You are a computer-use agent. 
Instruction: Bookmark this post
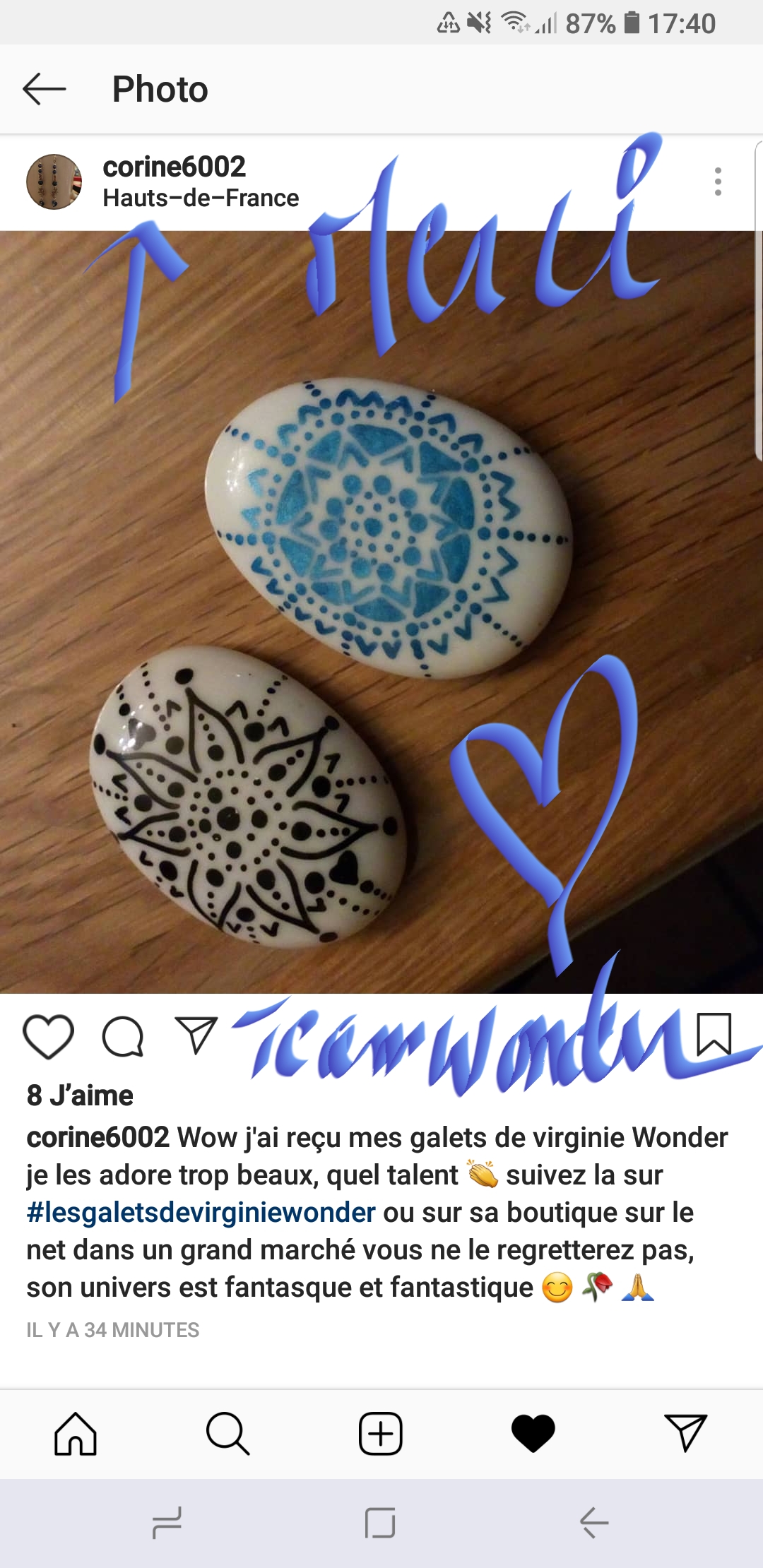714,1035
